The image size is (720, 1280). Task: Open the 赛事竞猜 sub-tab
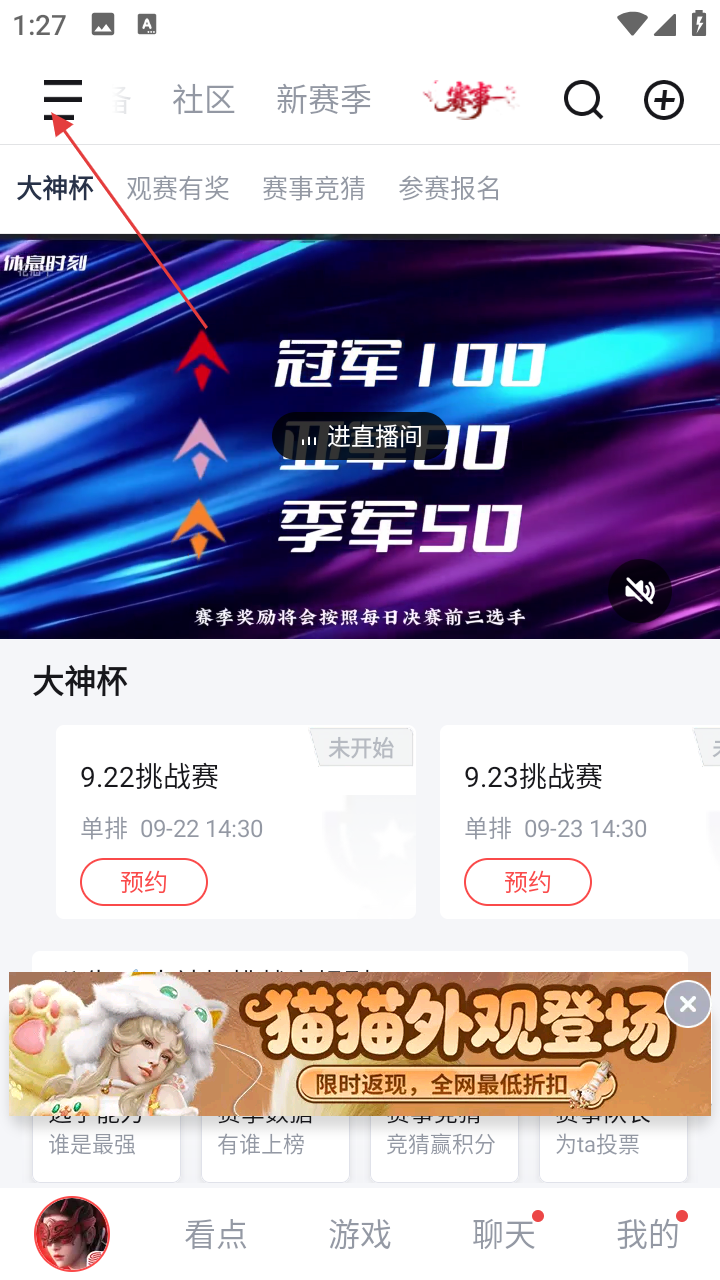(314, 188)
